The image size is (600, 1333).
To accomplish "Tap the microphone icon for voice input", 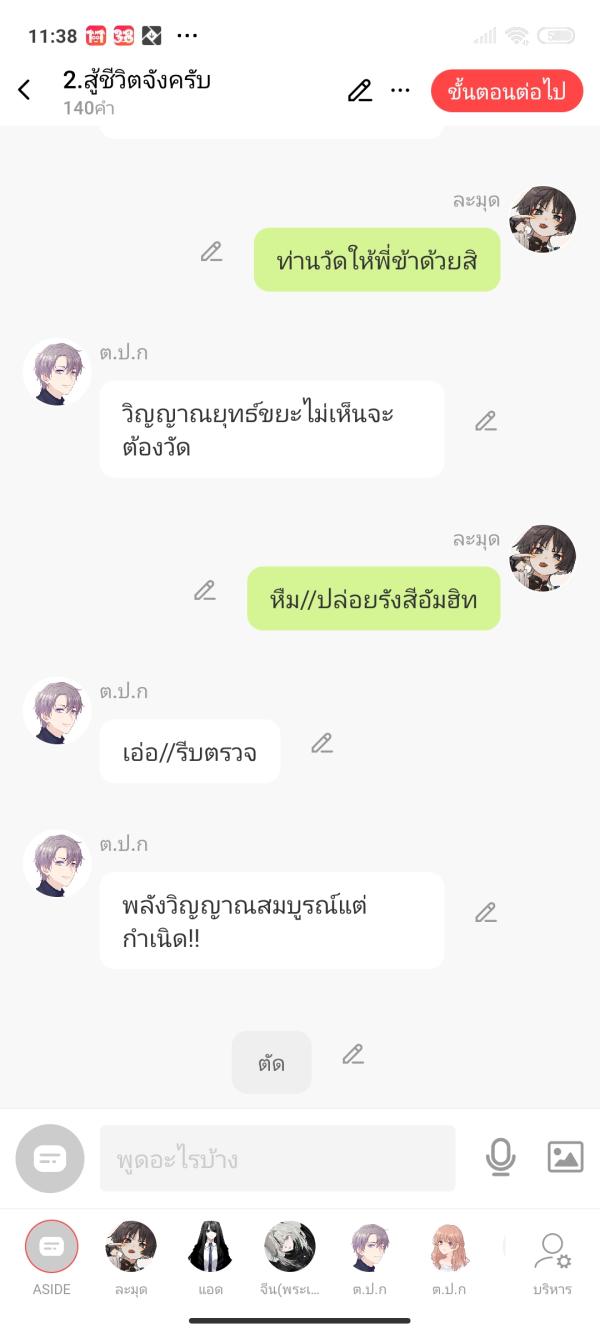I will 500,1157.
